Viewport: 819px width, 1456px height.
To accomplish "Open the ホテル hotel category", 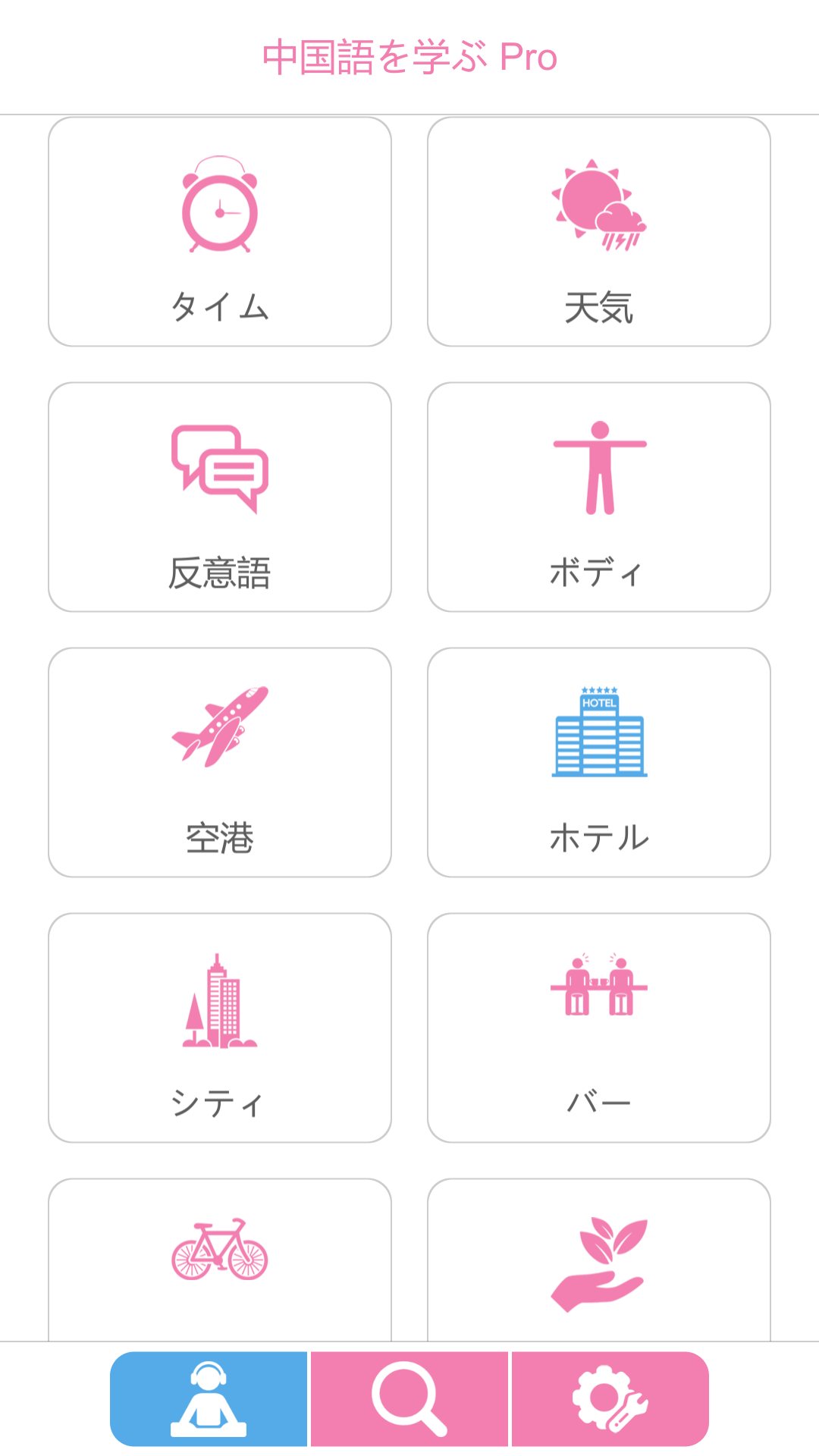I will (x=599, y=762).
